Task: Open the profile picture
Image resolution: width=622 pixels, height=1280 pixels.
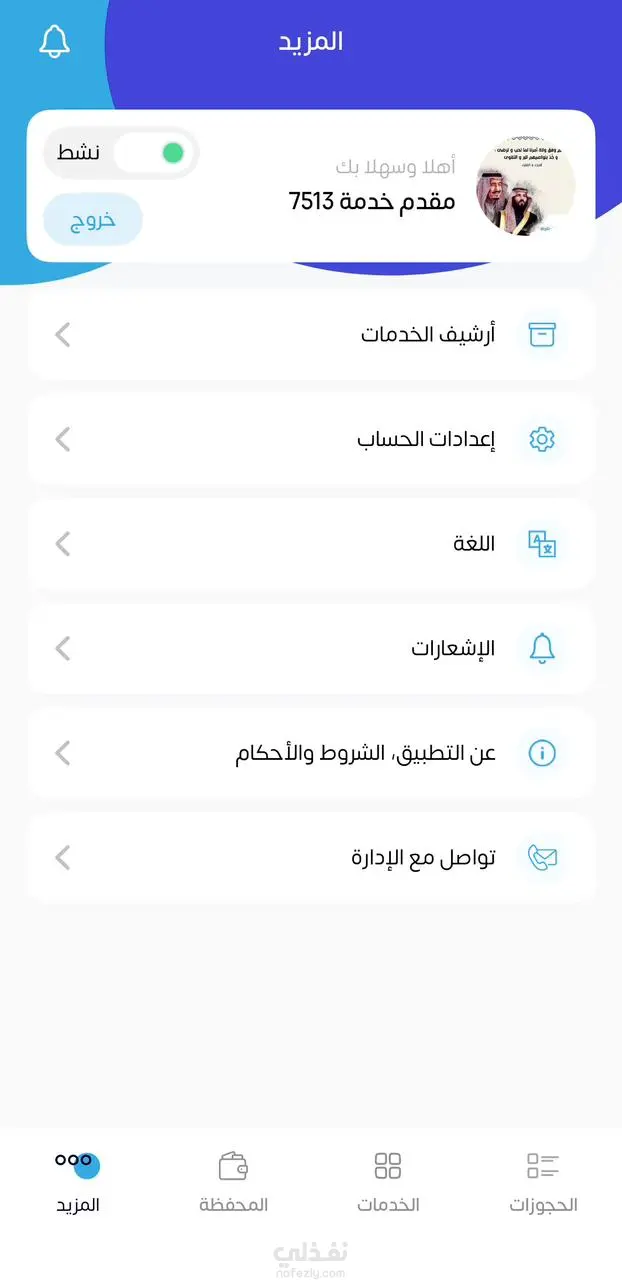Action: pos(525,188)
